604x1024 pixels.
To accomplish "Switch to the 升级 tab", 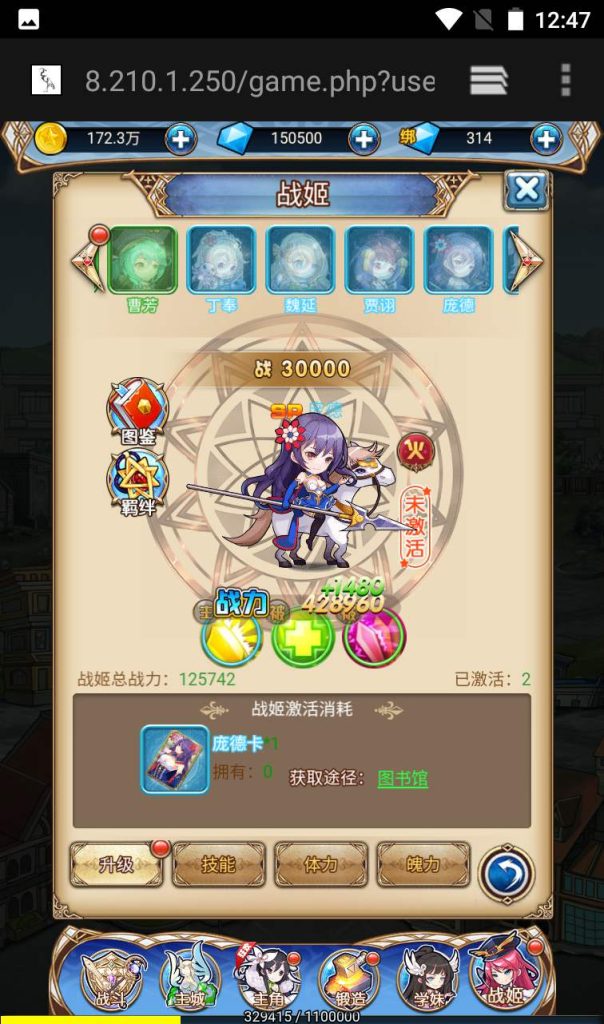I will pos(117,865).
